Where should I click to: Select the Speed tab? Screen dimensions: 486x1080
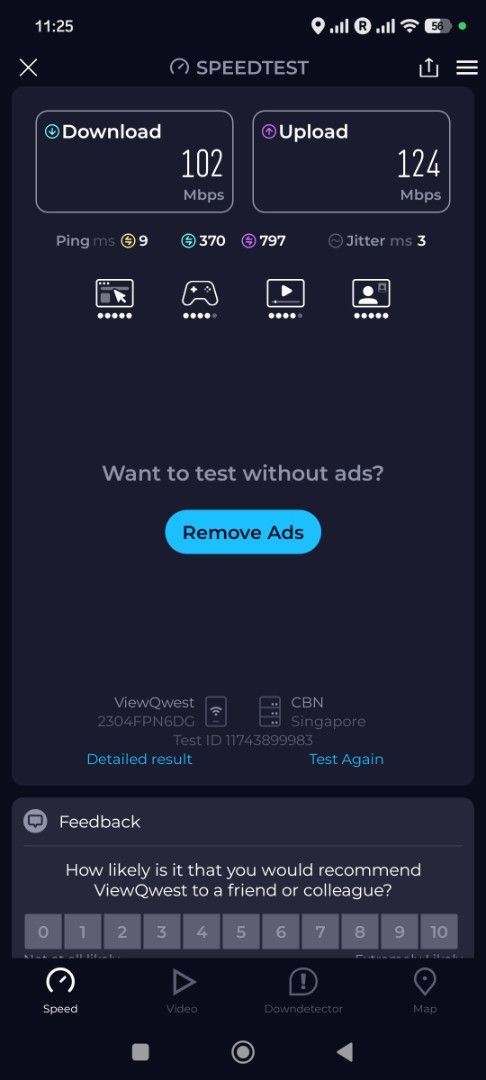pos(61,991)
